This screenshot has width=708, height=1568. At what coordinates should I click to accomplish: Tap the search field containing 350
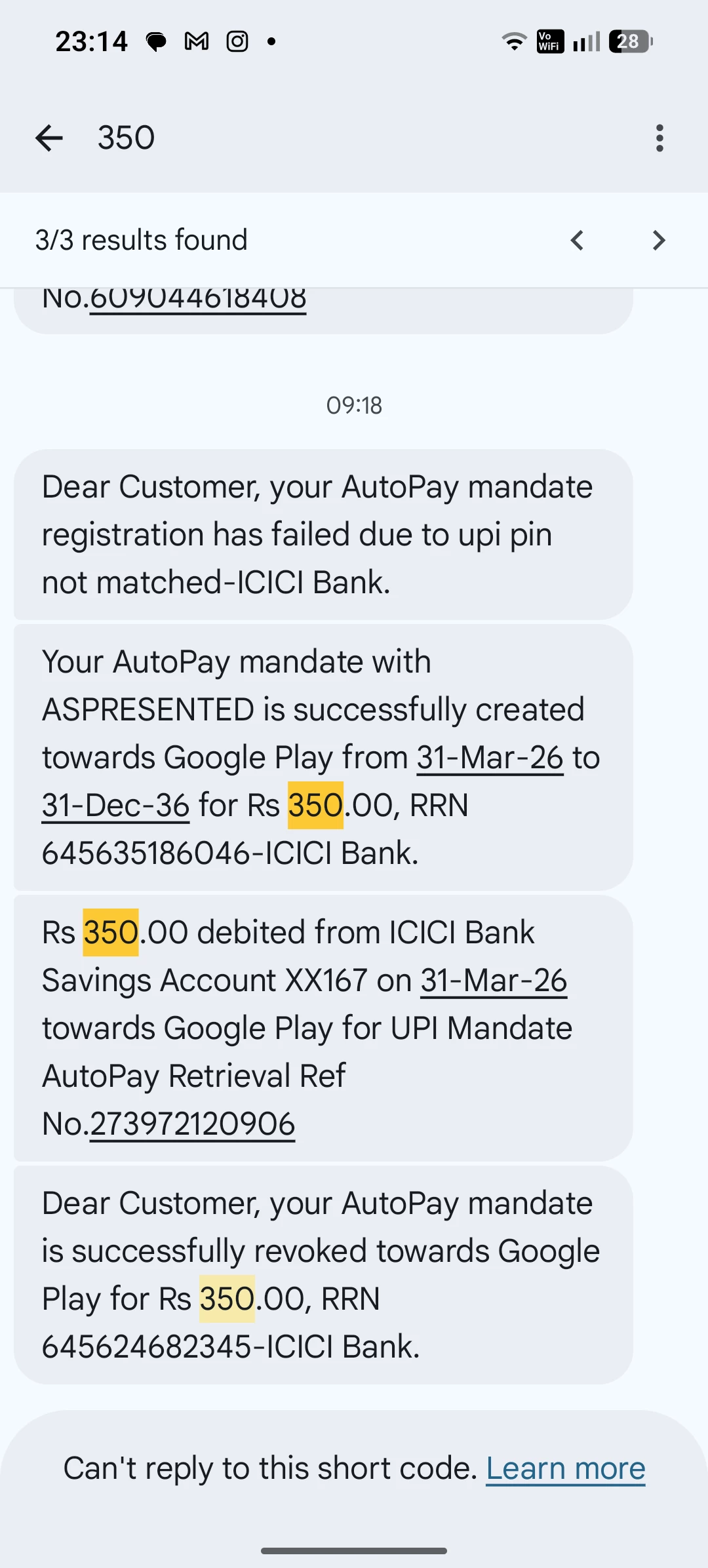point(328,138)
